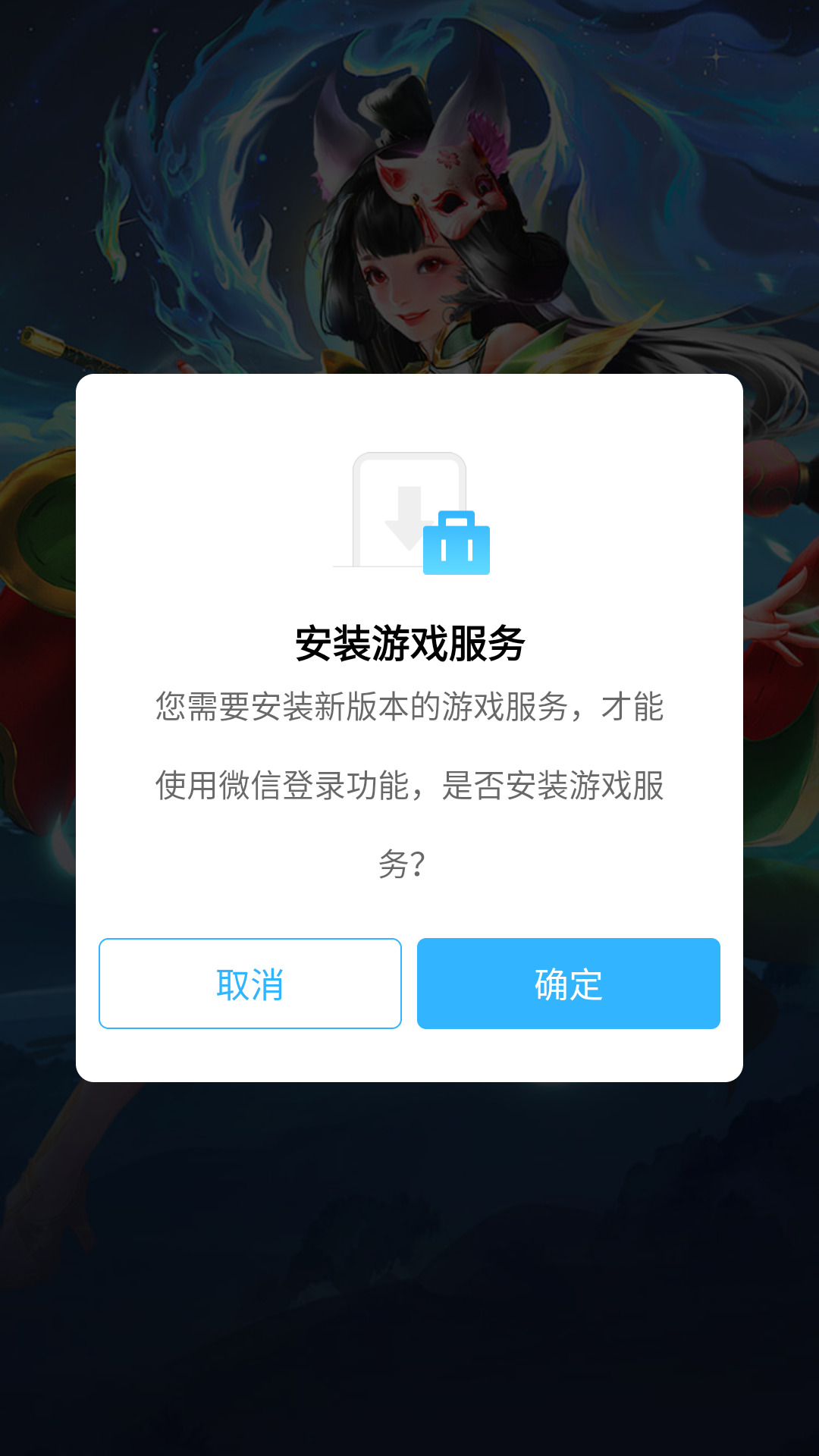Tap 取消 to cancel the installation
The image size is (819, 1456).
point(250,984)
